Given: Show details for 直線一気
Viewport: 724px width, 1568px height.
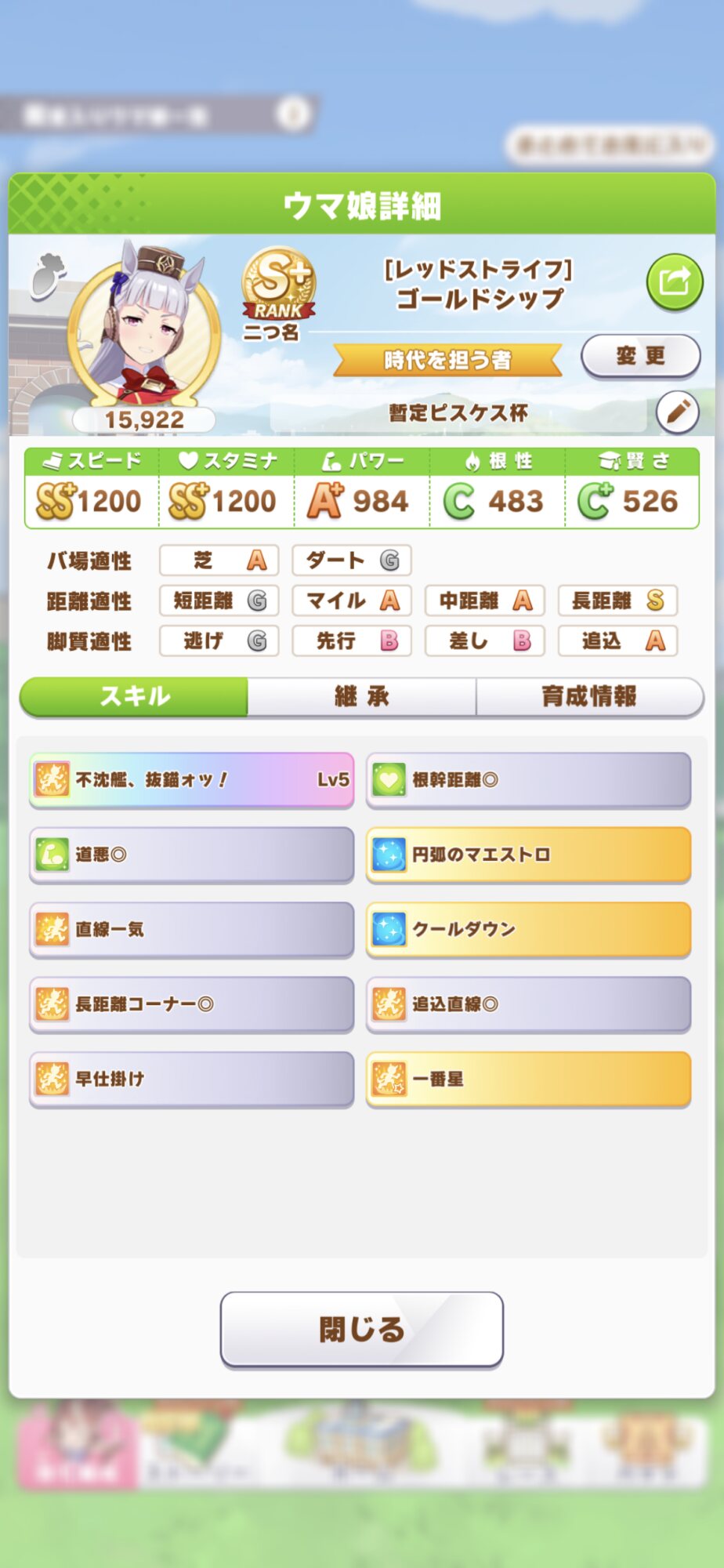Looking at the screenshot, I should pyautogui.click(x=192, y=929).
